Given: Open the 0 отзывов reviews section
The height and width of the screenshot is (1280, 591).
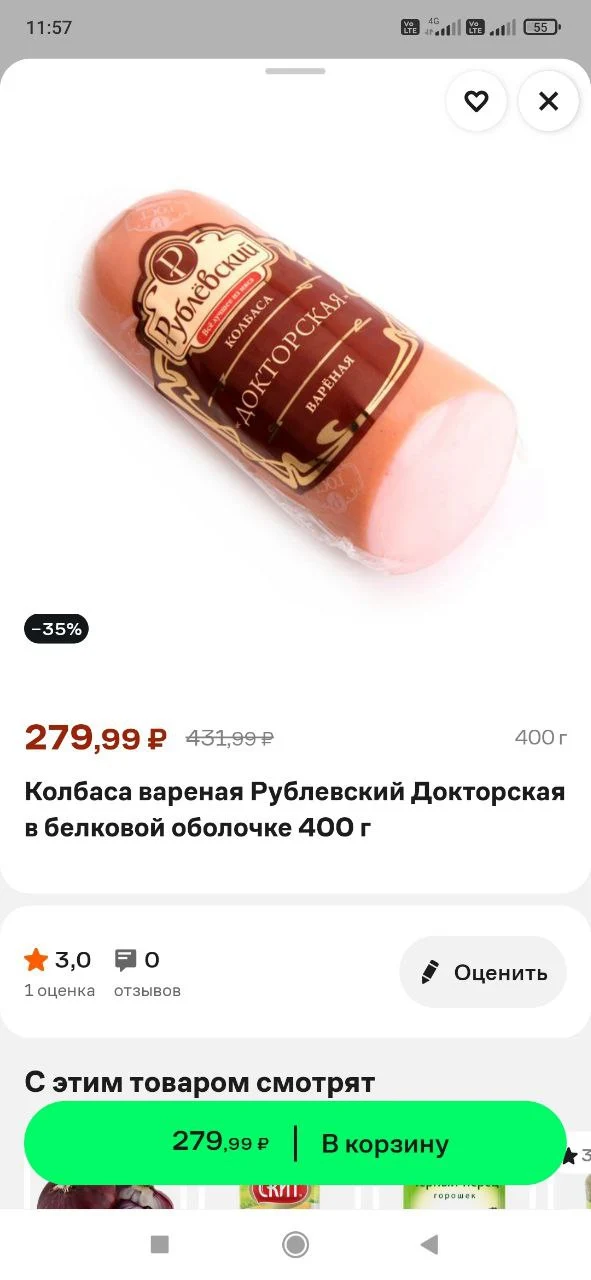Looking at the screenshot, I should point(147,973).
